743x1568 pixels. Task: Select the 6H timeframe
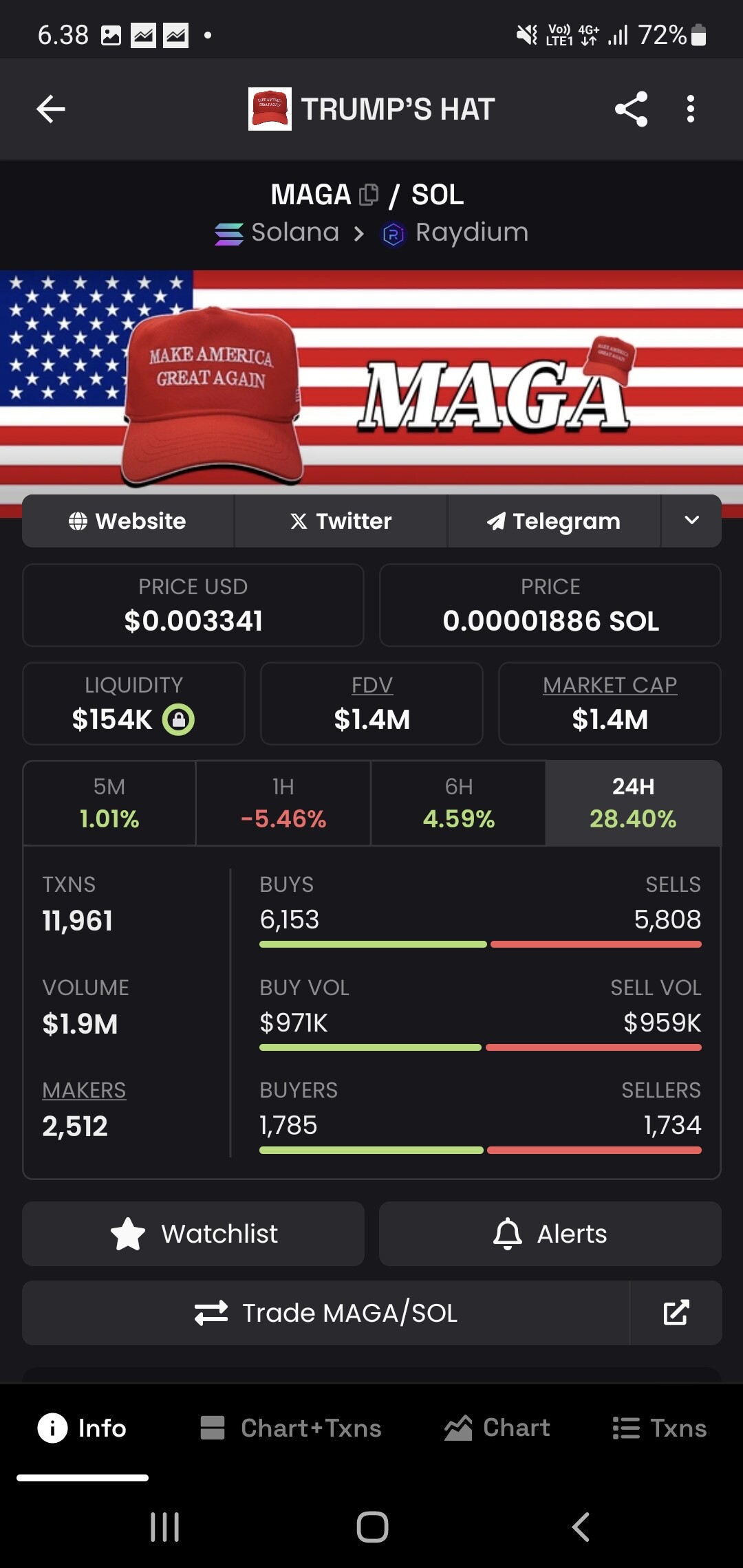(x=459, y=803)
